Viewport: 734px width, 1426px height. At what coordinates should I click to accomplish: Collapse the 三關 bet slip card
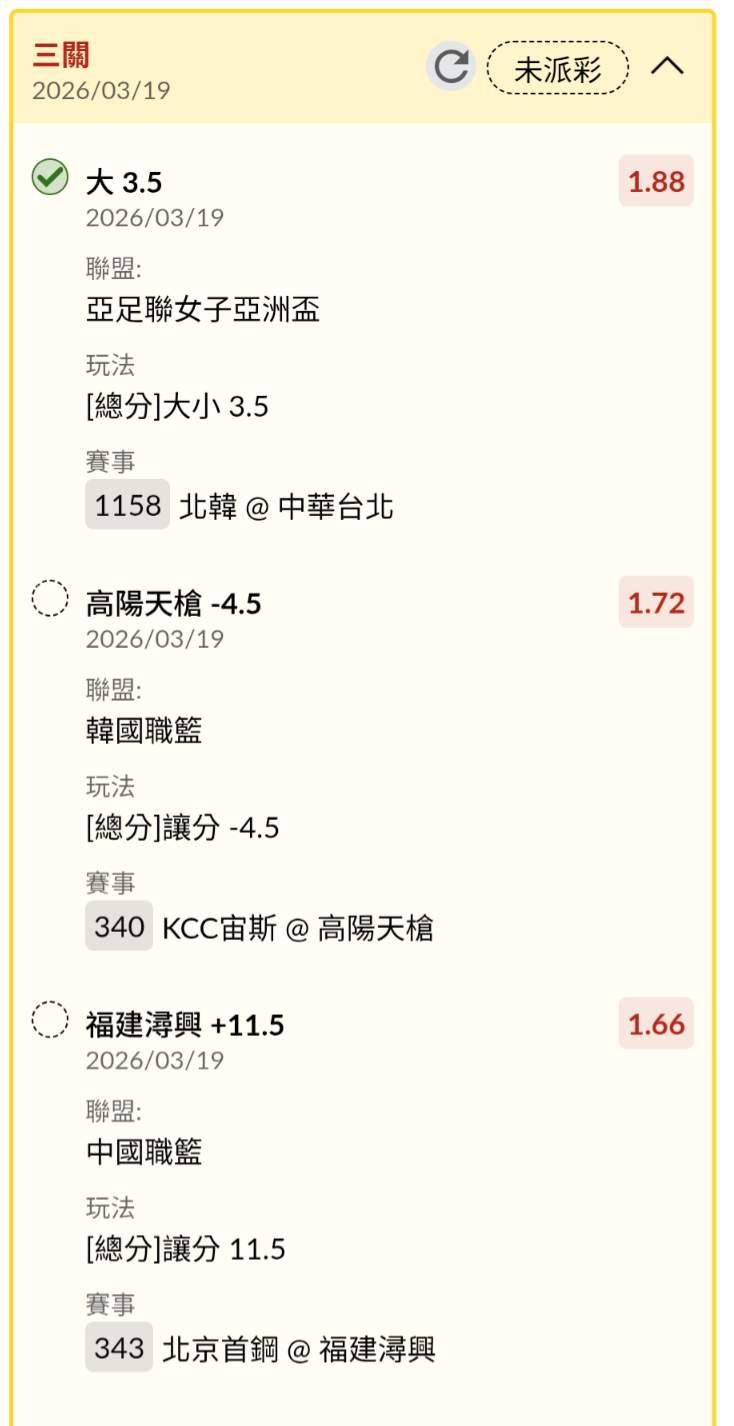(x=667, y=67)
